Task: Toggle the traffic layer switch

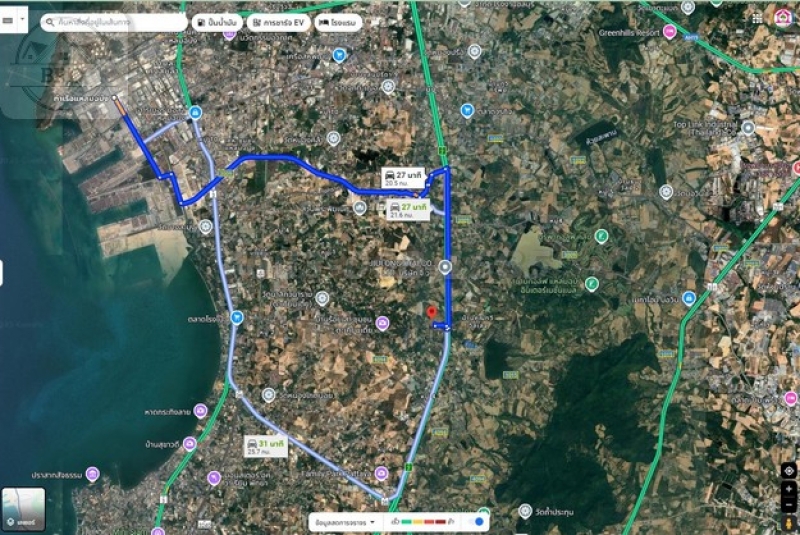Action: [479, 522]
